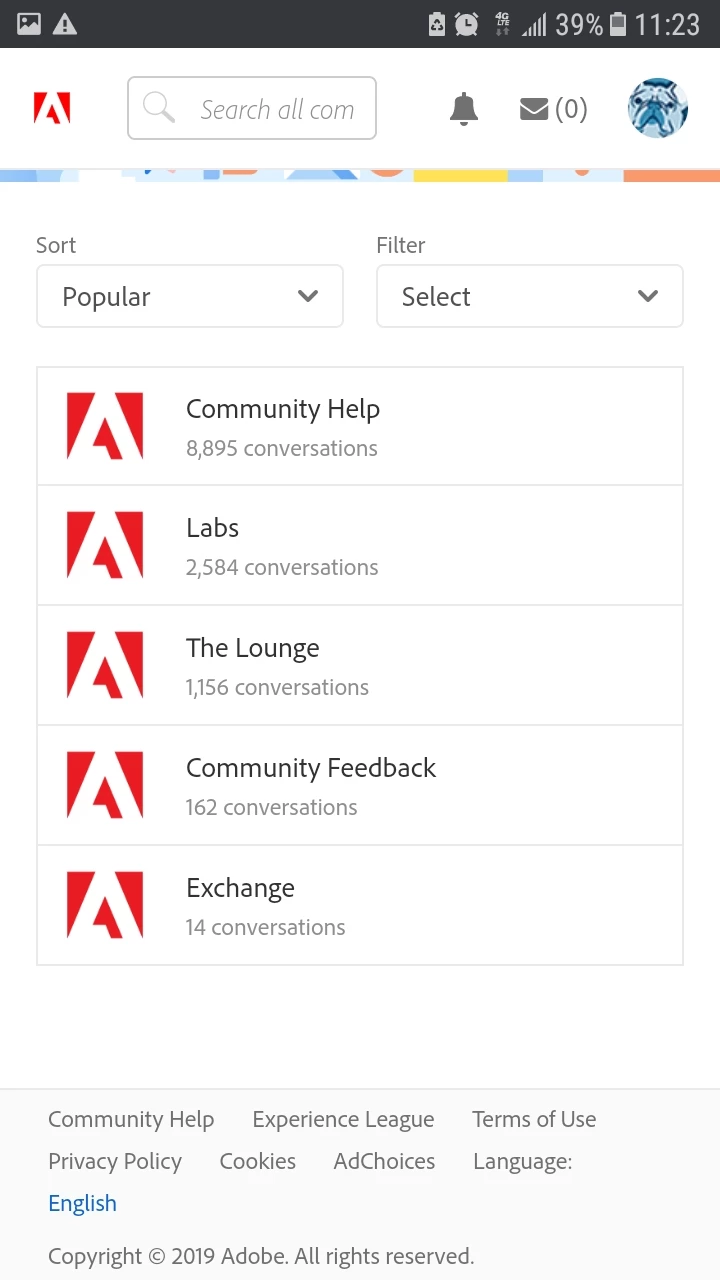Tap the Adobe home logo in header
Screen dimensions: 720x1280
click(52, 108)
